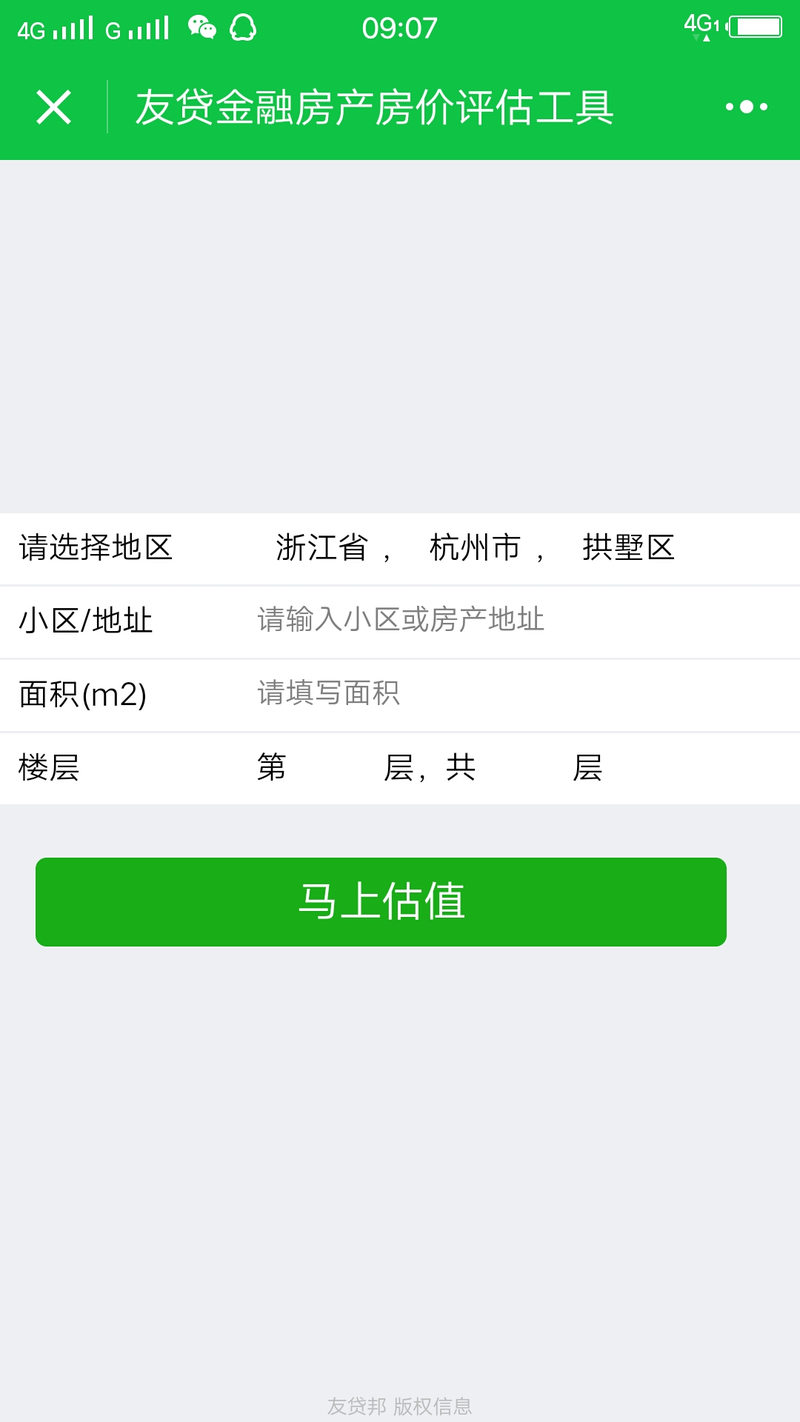Change the city from 杭州市
The image size is (800, 1422).
475,548
